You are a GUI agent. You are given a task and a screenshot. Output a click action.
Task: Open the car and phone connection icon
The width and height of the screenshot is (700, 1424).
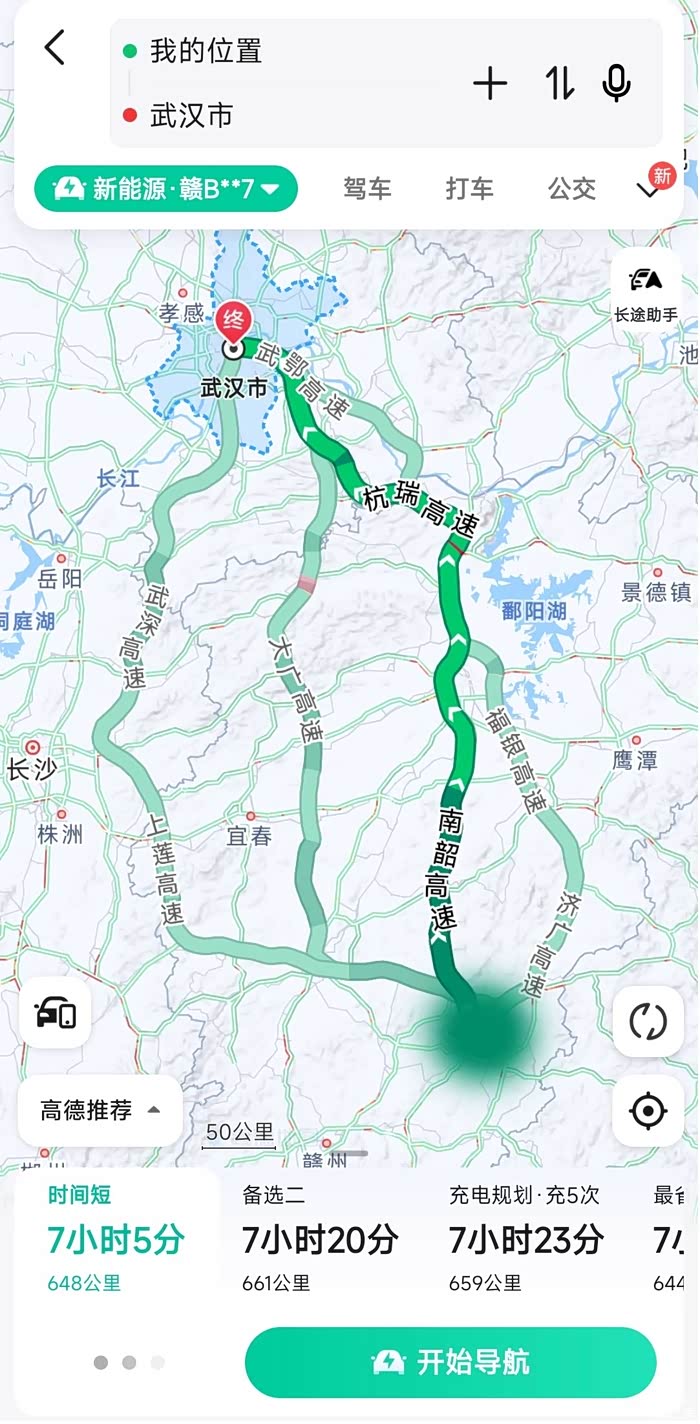[55, 1013]
